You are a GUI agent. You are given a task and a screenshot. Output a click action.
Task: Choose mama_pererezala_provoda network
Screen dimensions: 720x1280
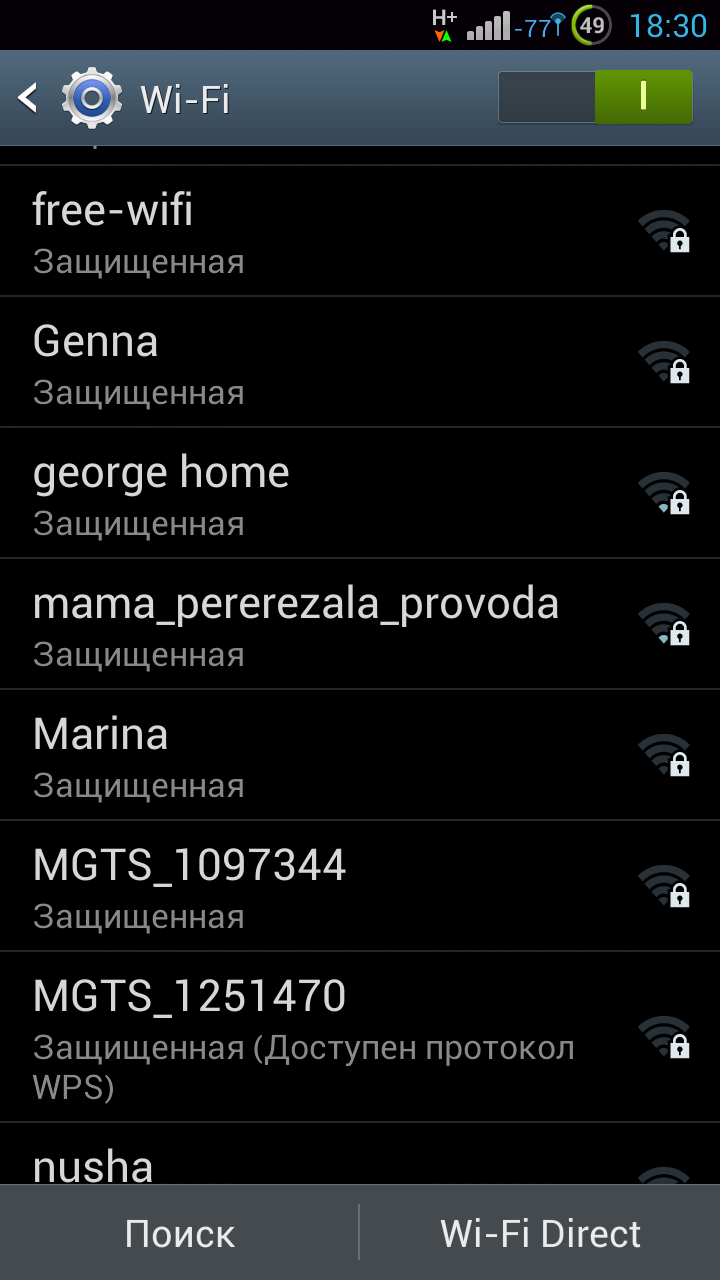coord(300,624)
